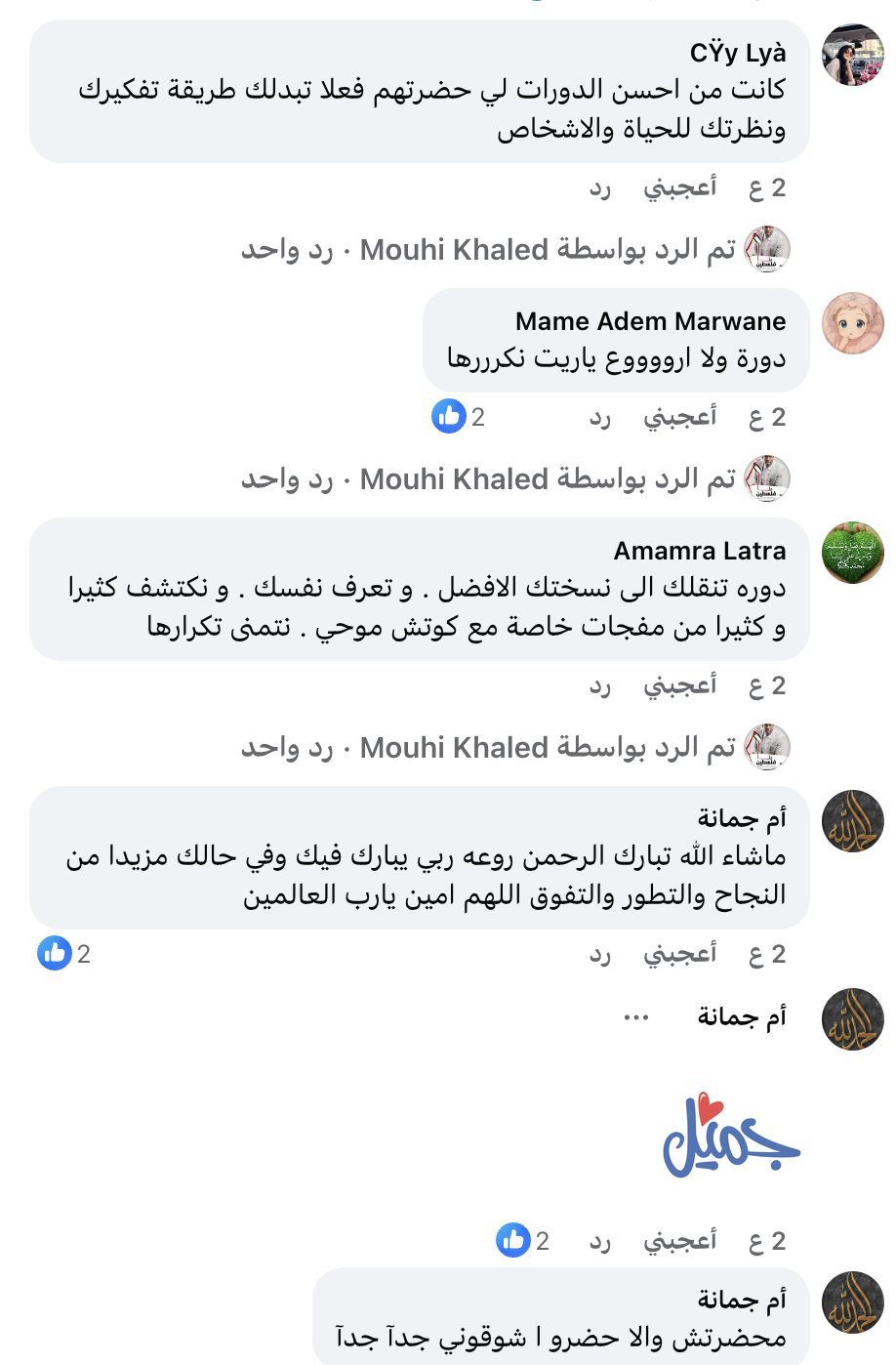
Task: Like أم جمانة's جميل sticker comment
Action: tap(679, 1241)
